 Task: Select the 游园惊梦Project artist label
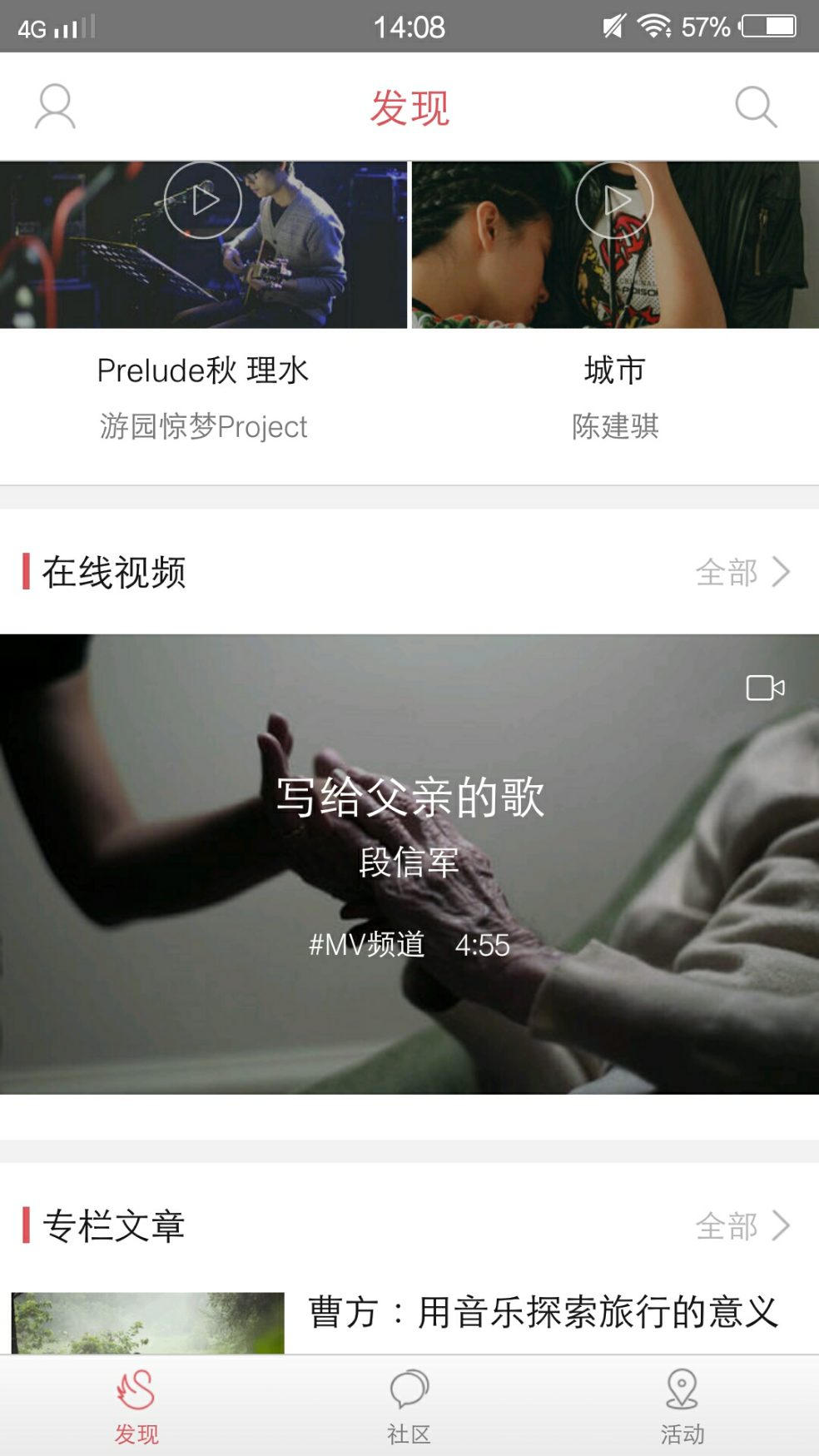click(x=202, y=428)
